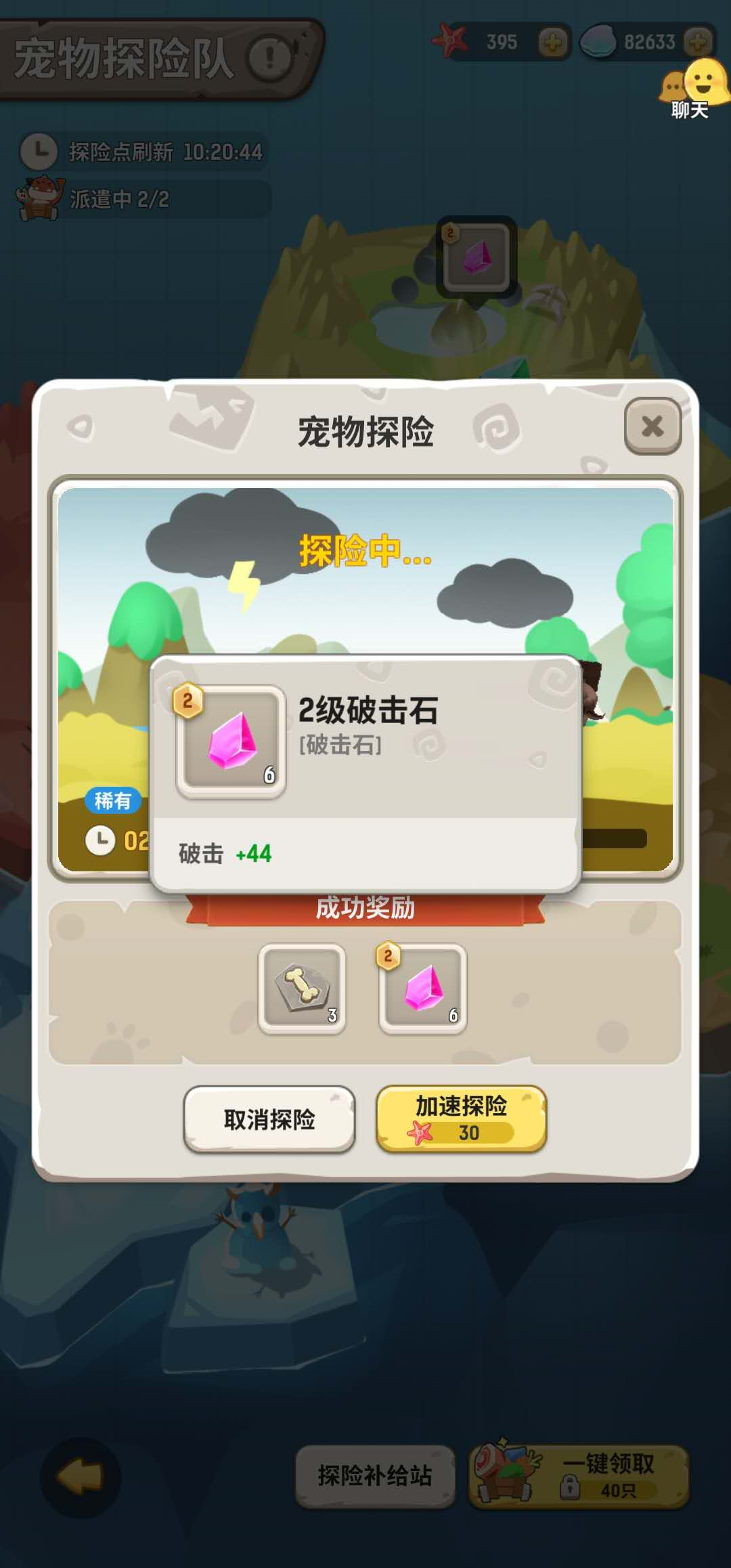Add more shells with the plus button
Image resolution: width=731 pixels, height=1568 pixels.
(x=698, y=43)
